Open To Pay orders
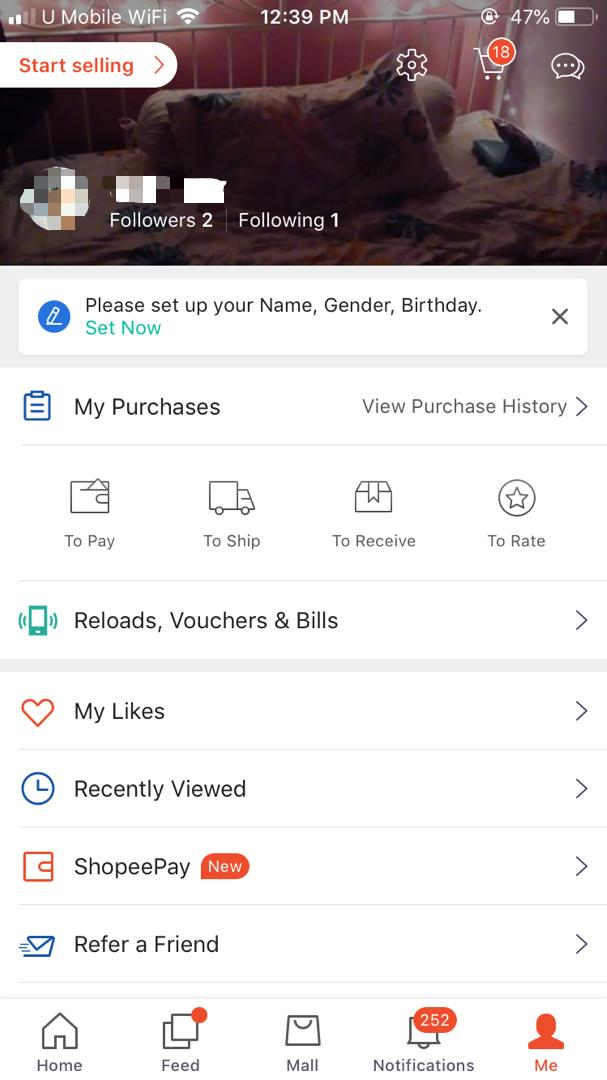Viewport: 607px width, 1080px height. tap(90, 513)
